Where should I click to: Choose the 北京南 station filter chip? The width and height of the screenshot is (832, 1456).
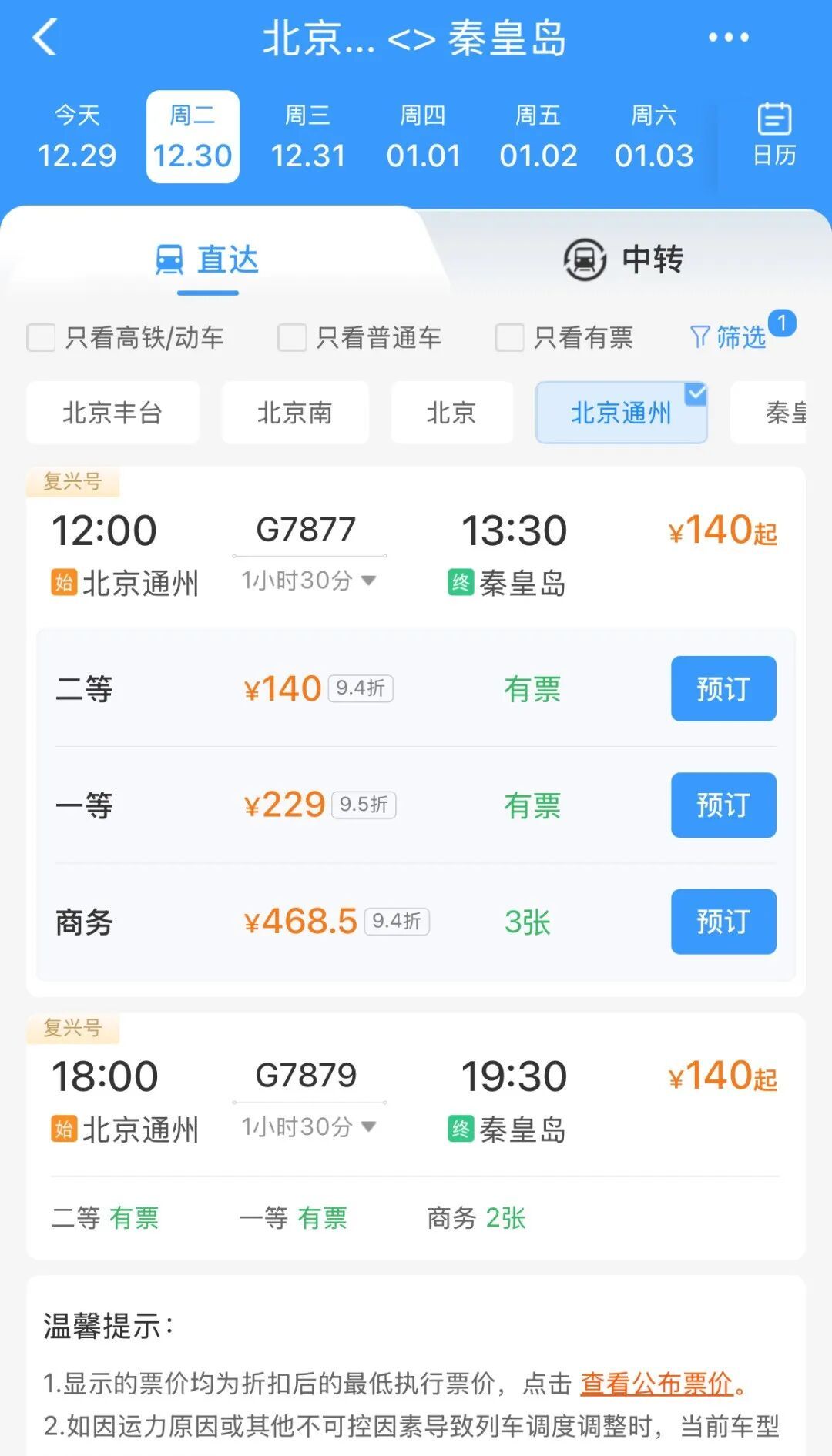pos(295,413)
